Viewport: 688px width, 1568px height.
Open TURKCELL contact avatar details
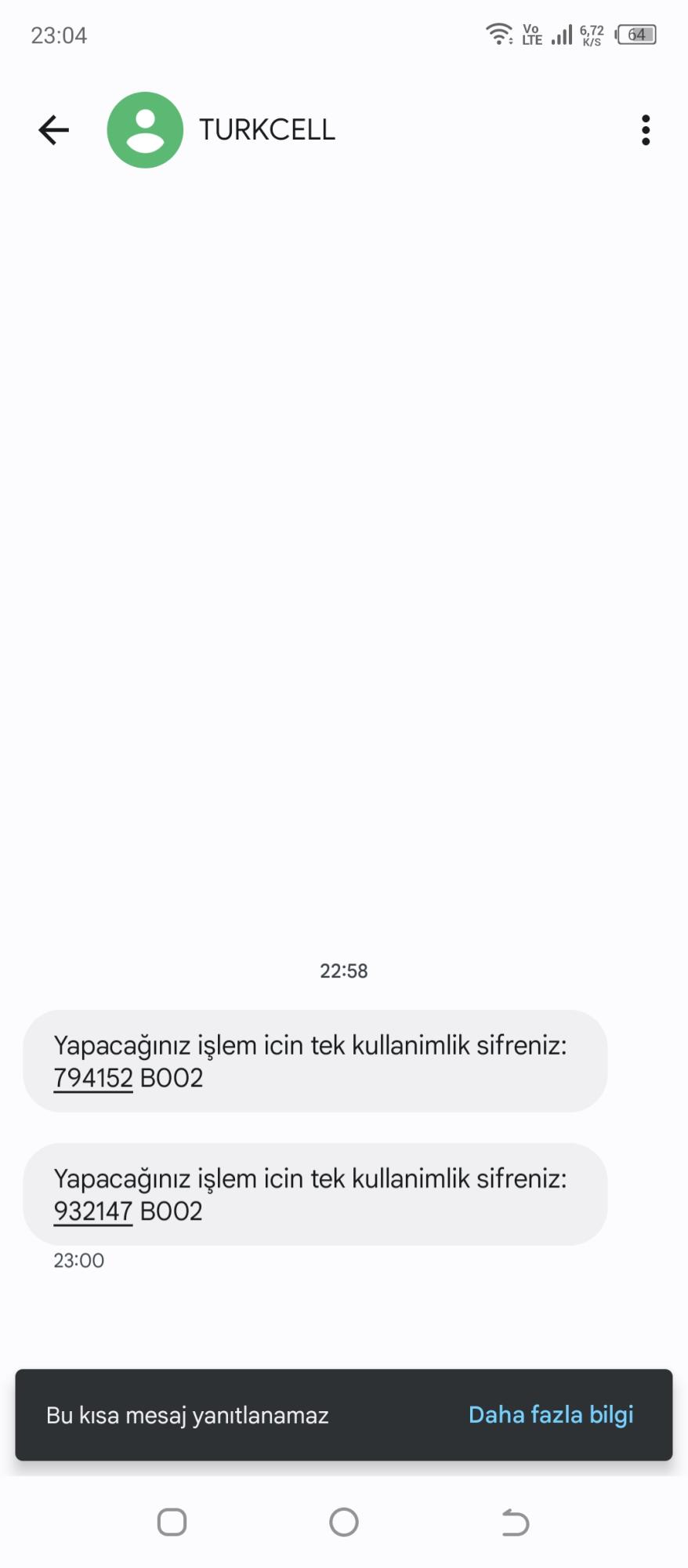145,130
